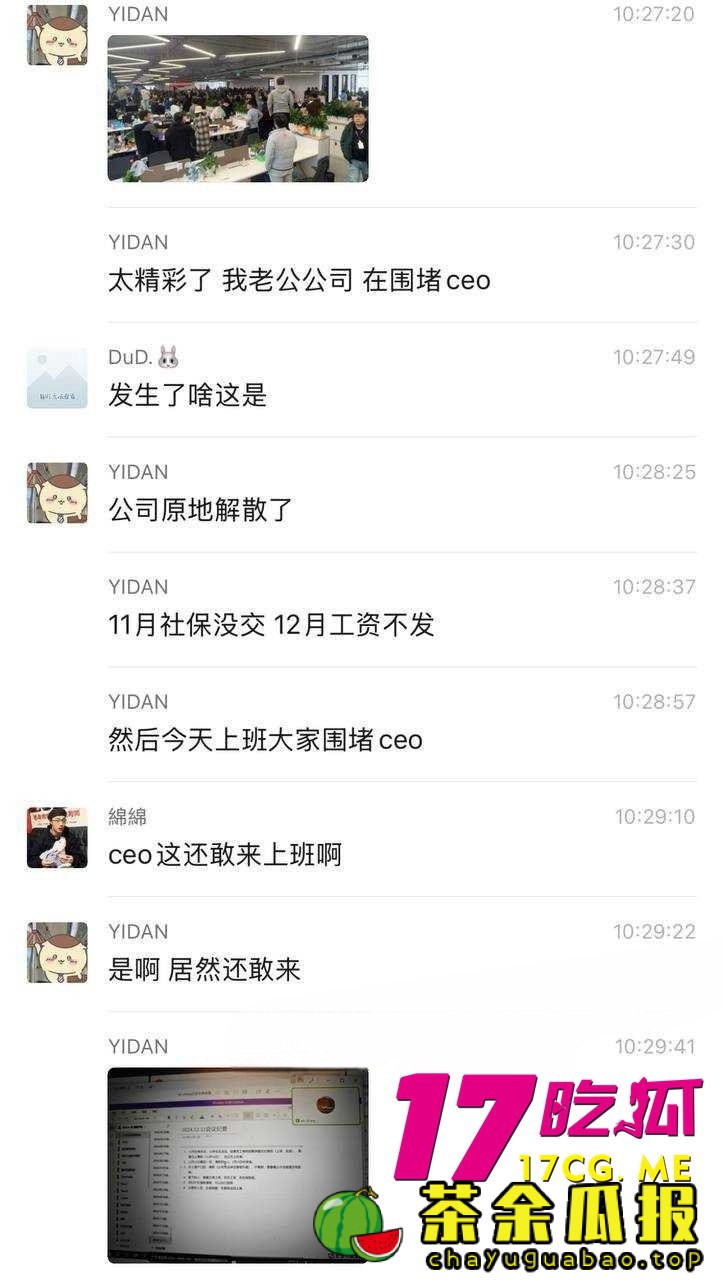724x1280 pixels.
Task: View DuD.'s profile avatar
Action: [57, 378]
